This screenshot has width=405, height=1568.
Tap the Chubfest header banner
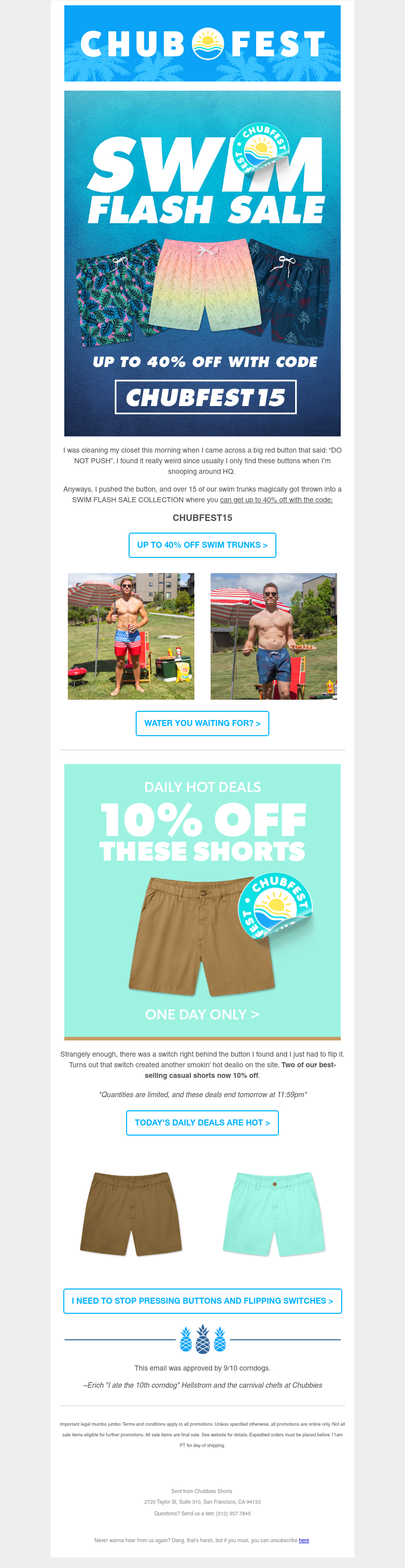[202, 43]
